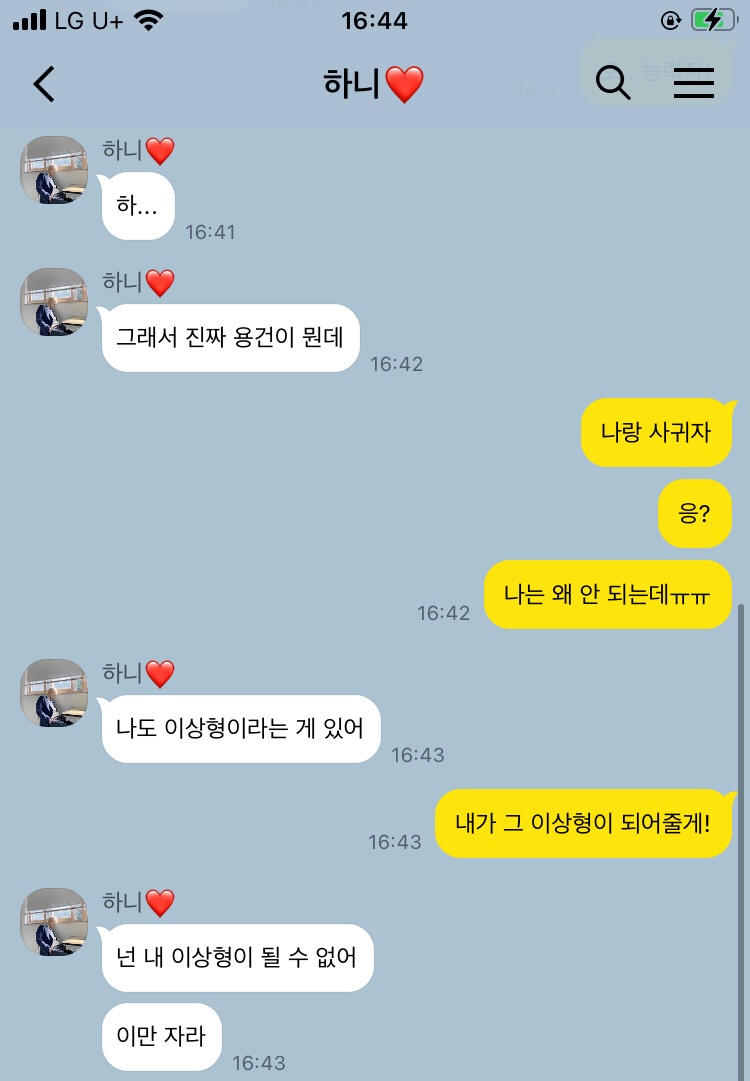The image size is (750, 1081).
Task: Tap 하니's avatar beside '나도 이상형이라는 게 있어'
Action: pos(54,694)
